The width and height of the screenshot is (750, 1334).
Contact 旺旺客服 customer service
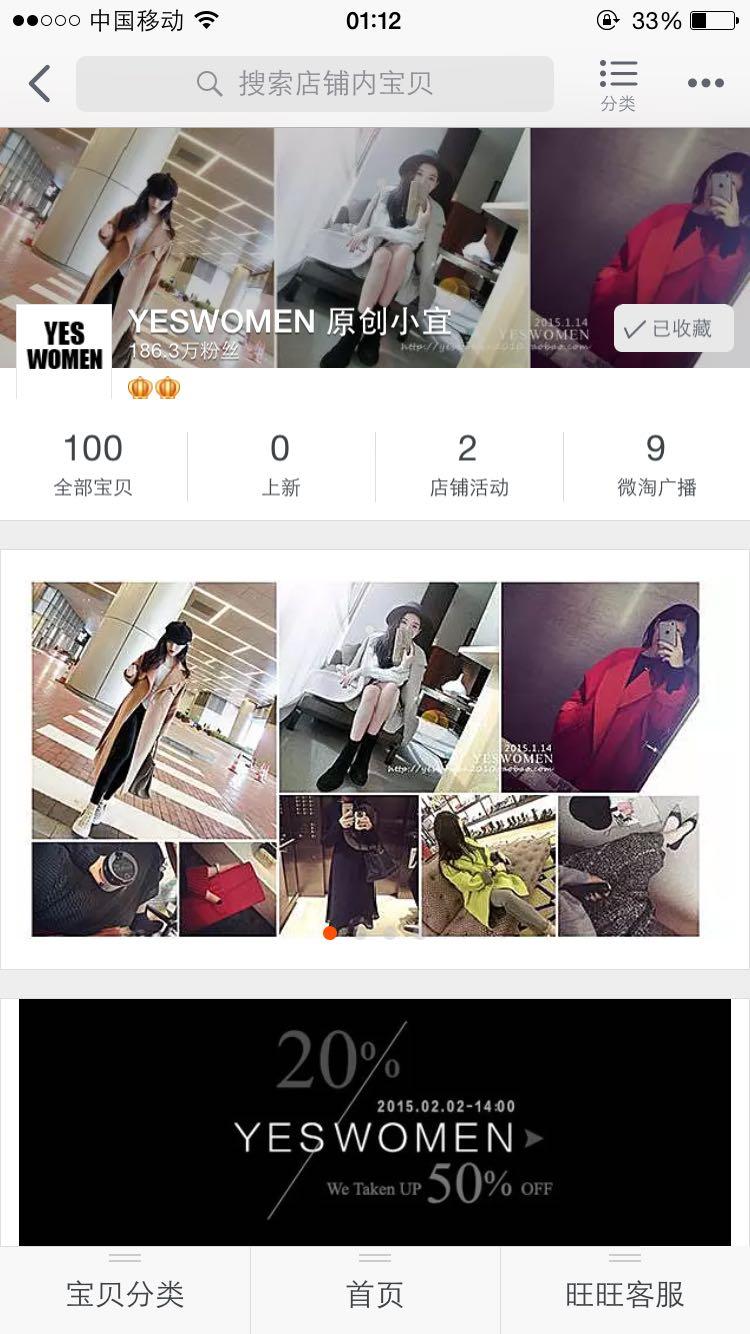click(625, 1291)
